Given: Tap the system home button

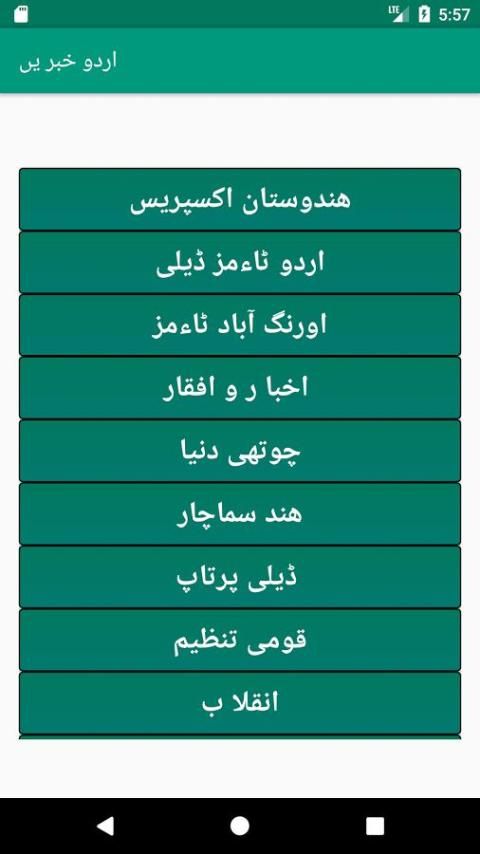Looking at the screenshot, I should 240,826.
